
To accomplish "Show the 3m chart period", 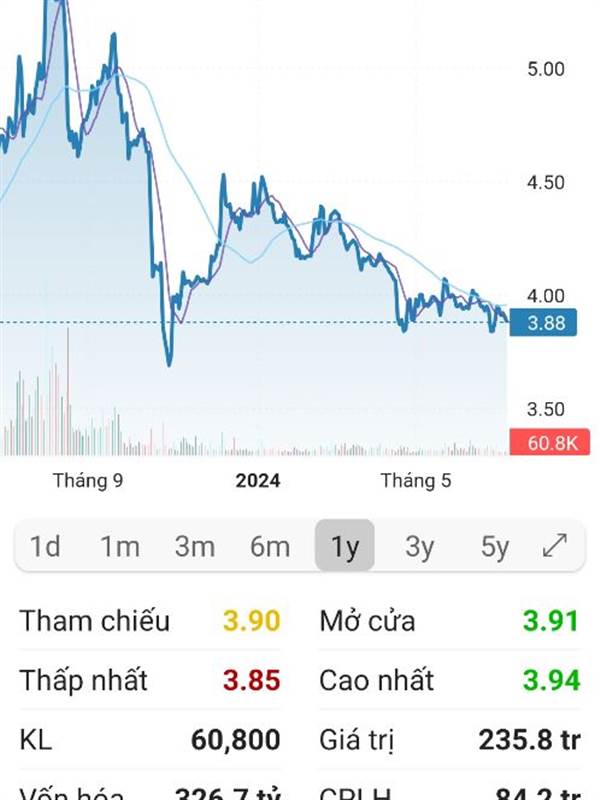I will [195, 546].
